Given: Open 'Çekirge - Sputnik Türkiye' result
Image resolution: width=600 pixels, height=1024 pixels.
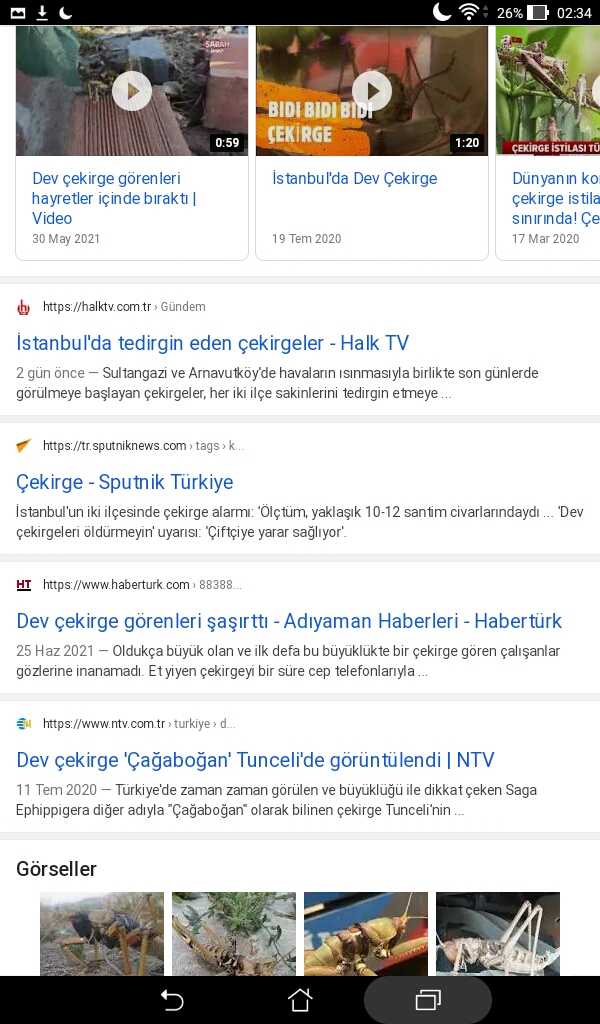Looking at the screenshot, I should coord(125,482).
